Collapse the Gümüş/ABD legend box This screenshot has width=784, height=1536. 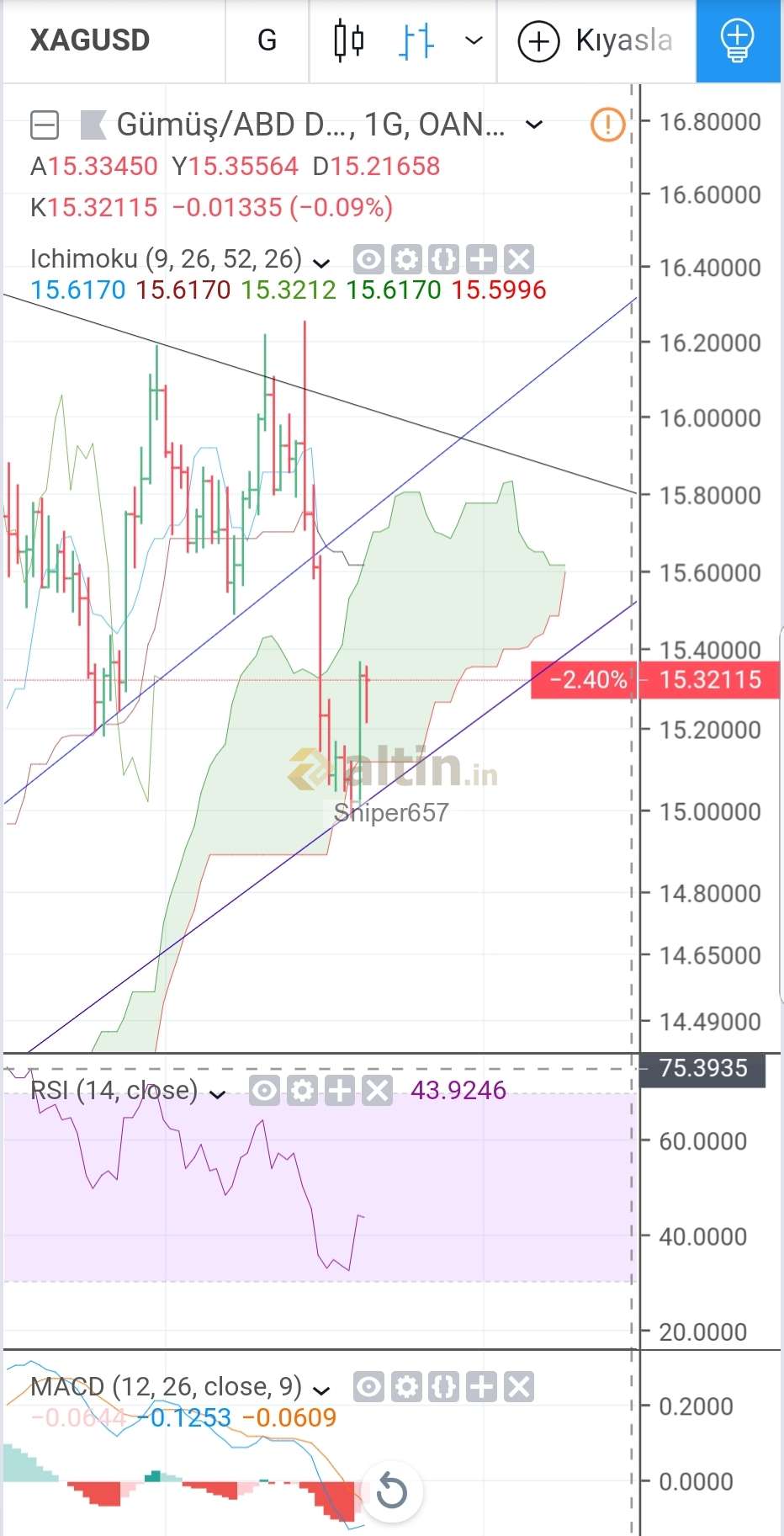(x=45, y=125)
